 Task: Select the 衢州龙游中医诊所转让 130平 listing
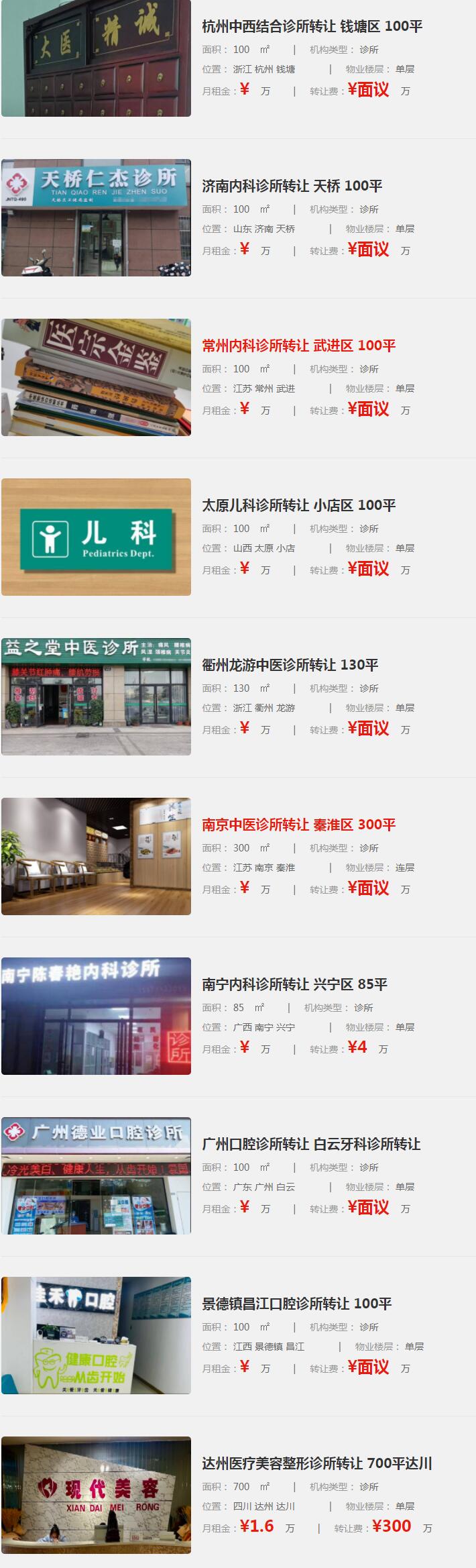290,666
